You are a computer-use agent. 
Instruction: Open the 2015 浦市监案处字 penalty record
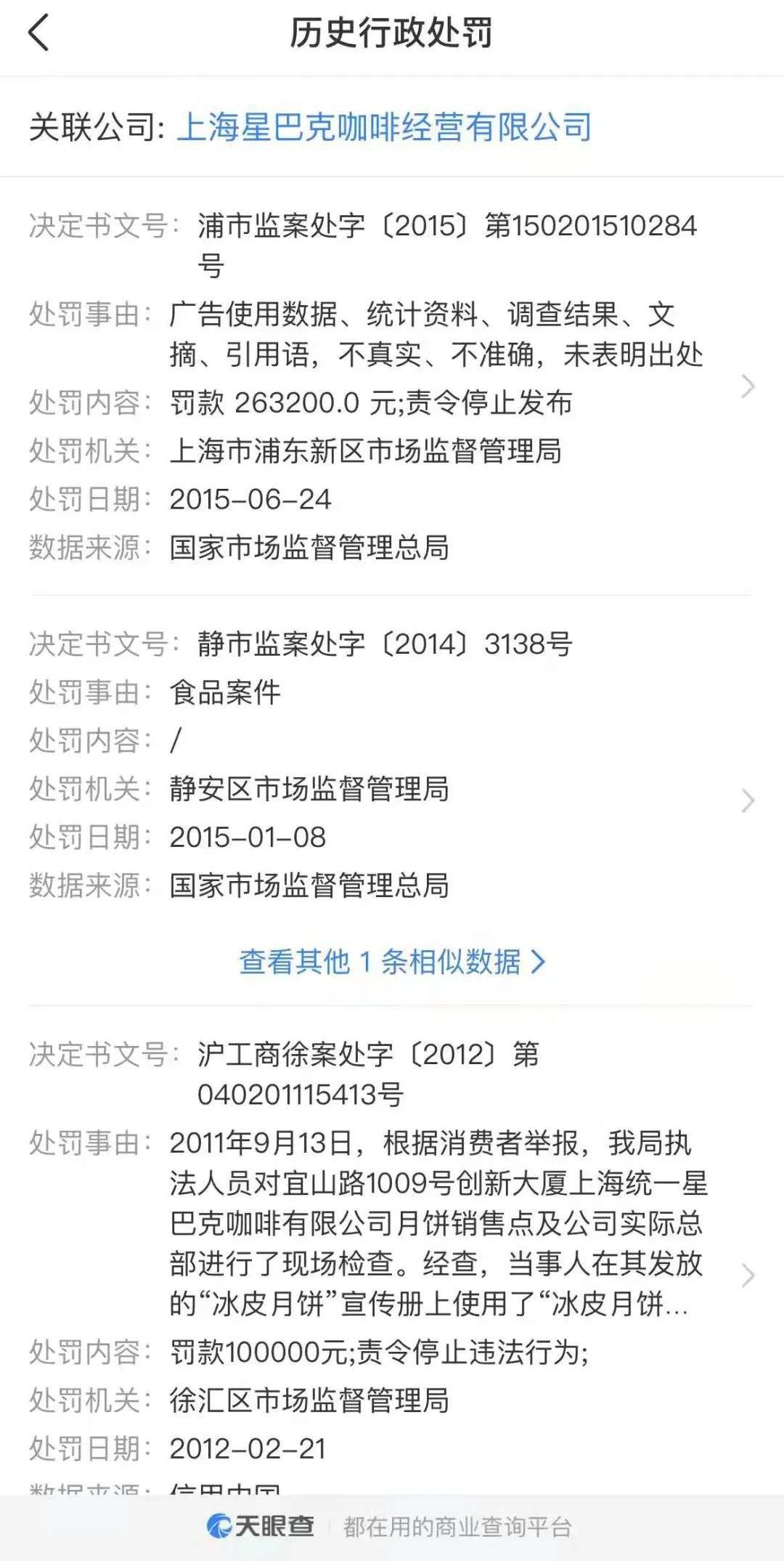coord(748,386)
